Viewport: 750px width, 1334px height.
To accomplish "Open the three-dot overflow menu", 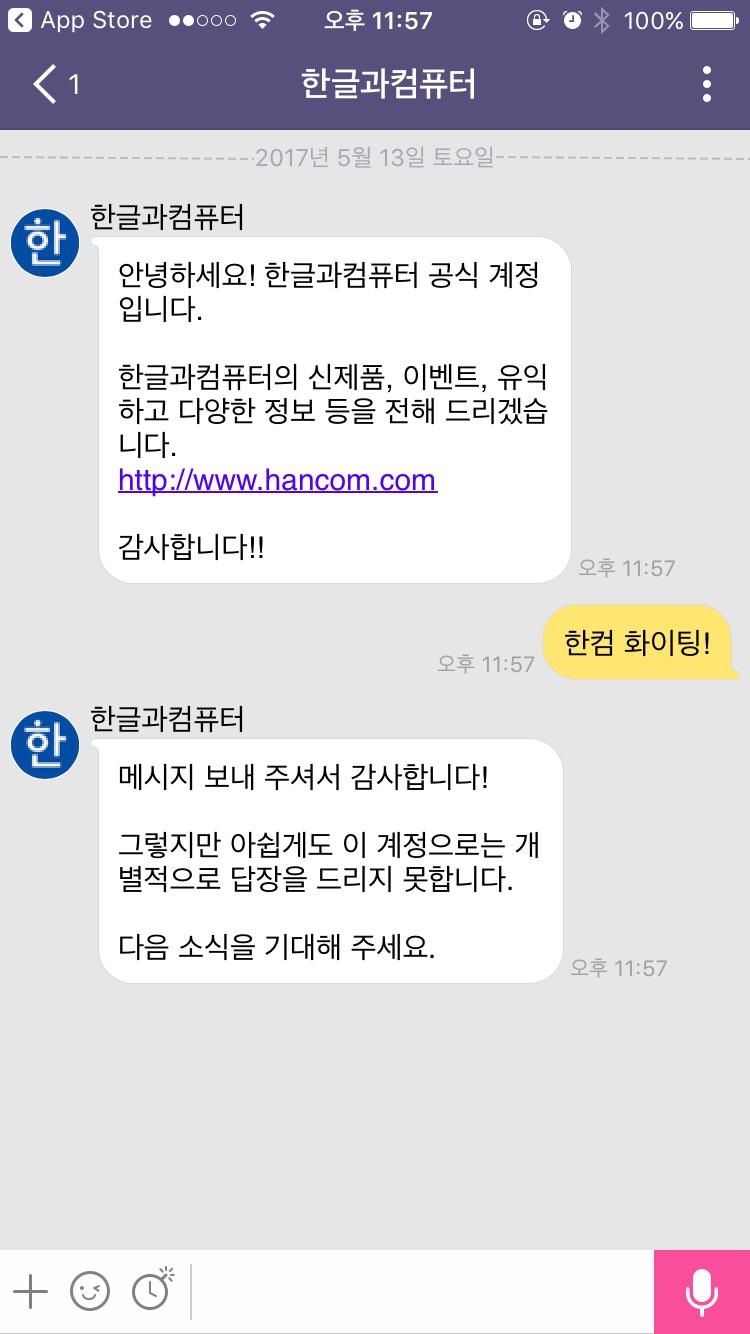I will coord(706,84).
